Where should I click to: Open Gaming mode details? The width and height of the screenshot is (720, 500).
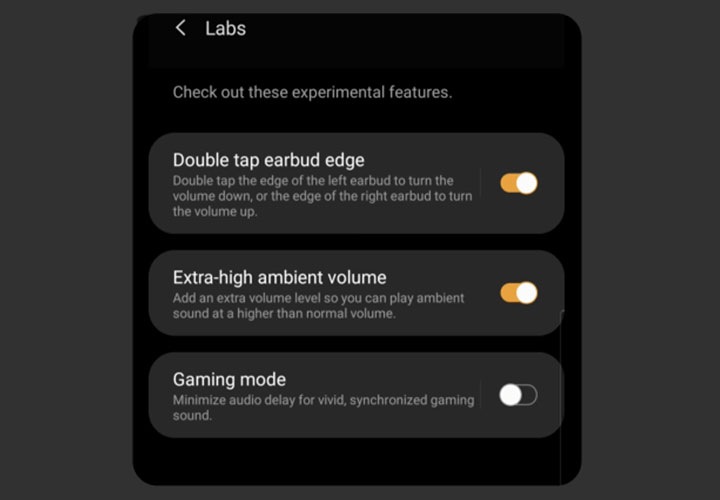[310, 395]
